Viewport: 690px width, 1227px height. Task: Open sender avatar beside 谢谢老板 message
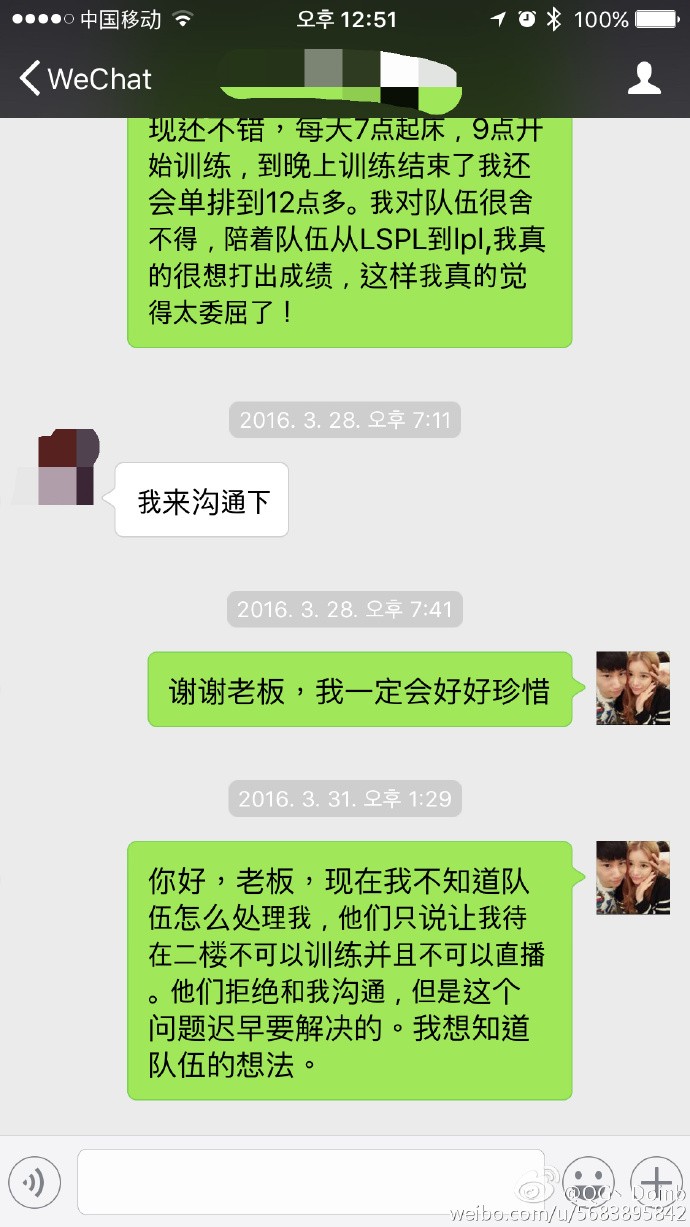click(x=633, y=688)
